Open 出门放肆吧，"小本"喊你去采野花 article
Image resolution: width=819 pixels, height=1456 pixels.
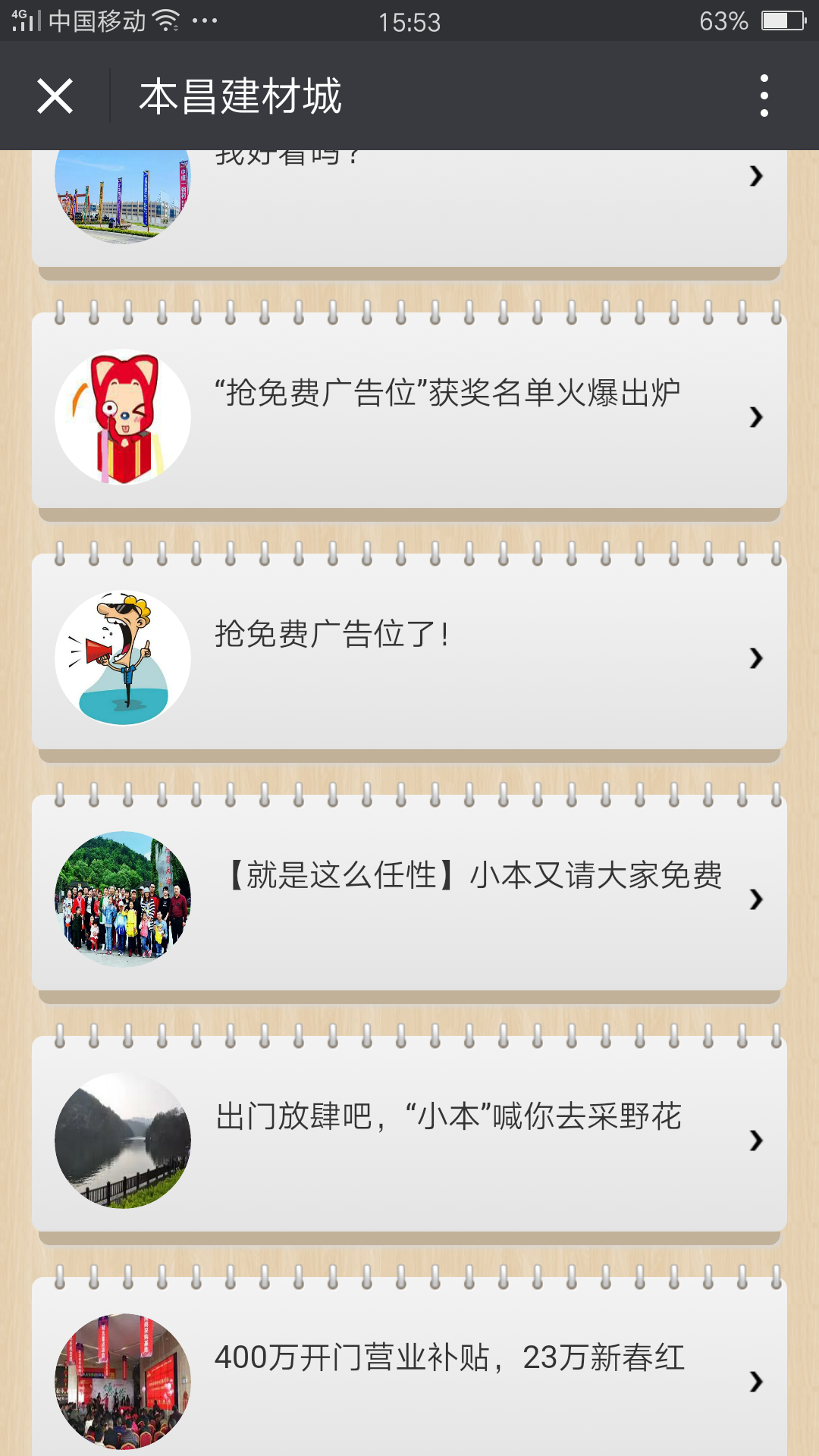[x=409, y=1134]
